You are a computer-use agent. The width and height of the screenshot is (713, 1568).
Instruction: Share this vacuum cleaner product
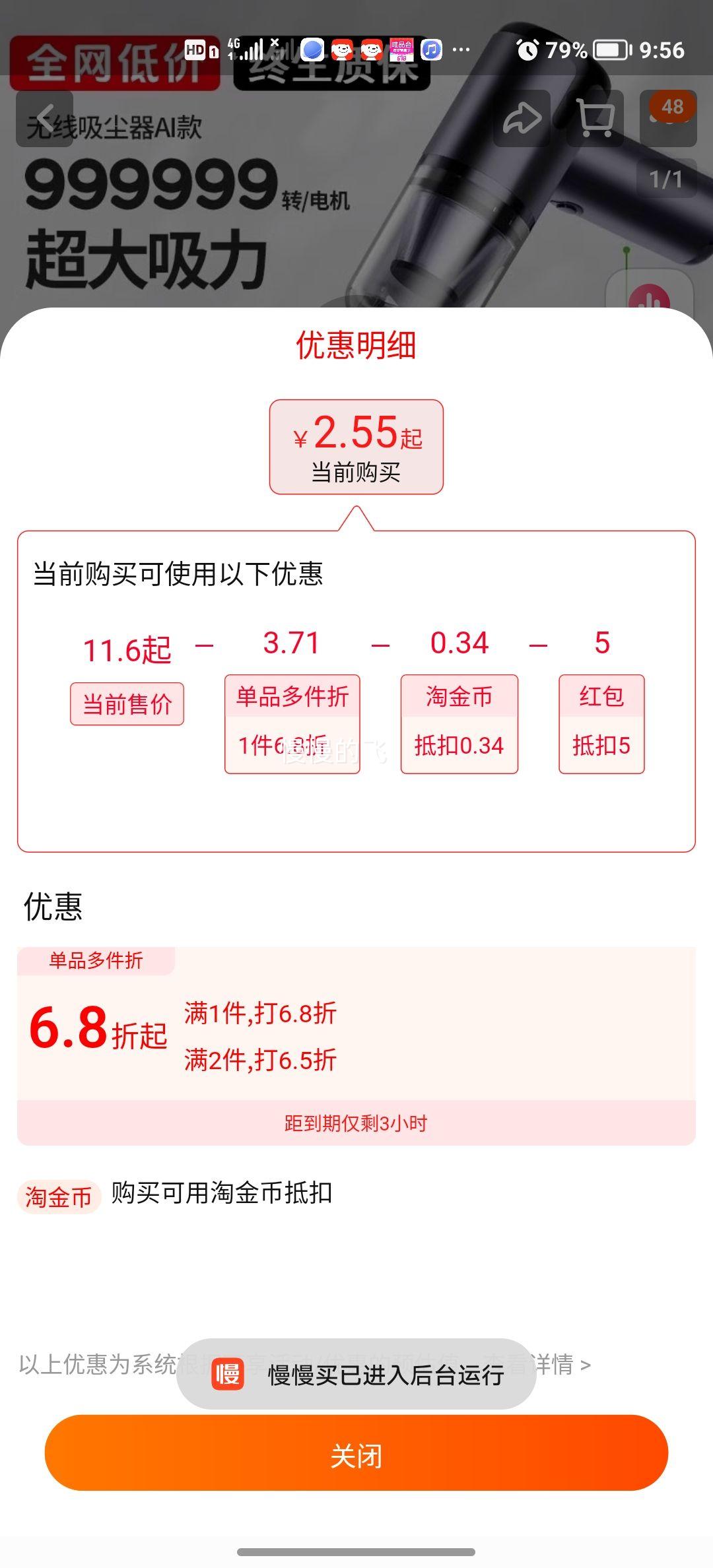click(x=522, y=119)
